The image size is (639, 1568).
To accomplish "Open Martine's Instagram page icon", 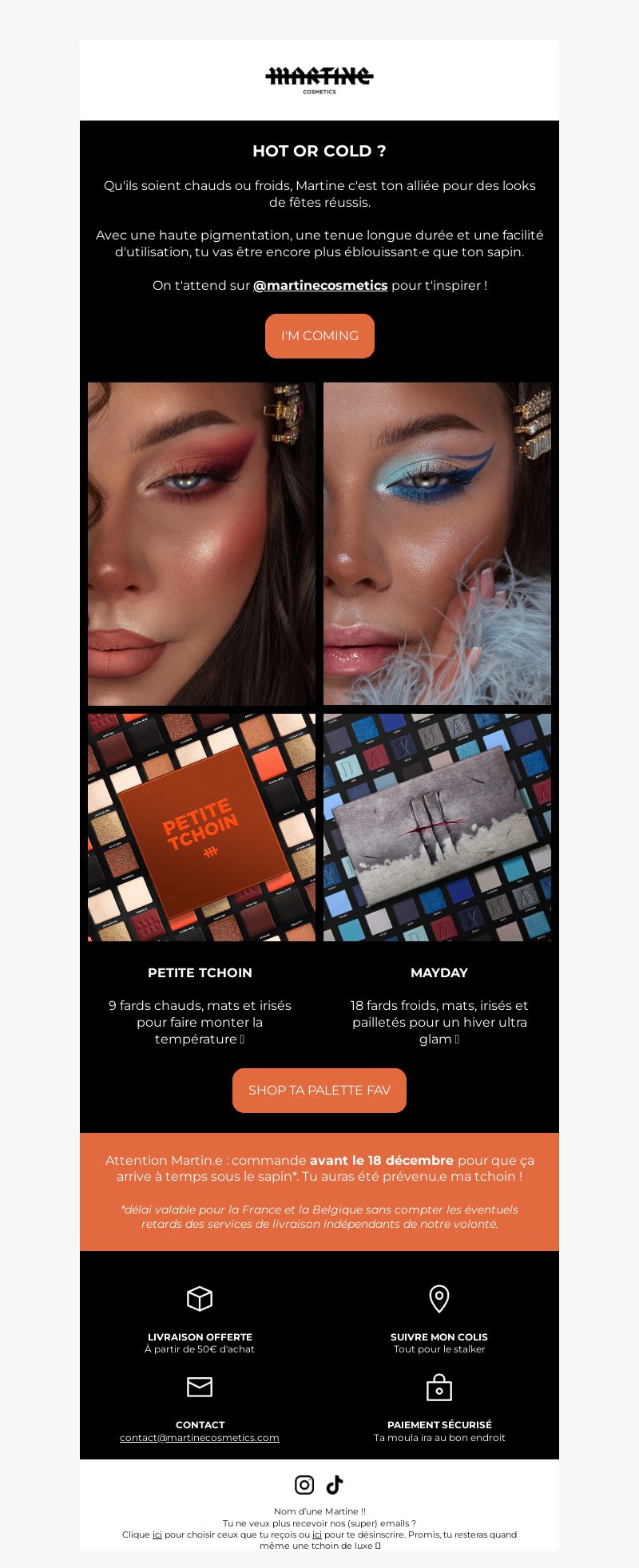I will (304, 1484).
